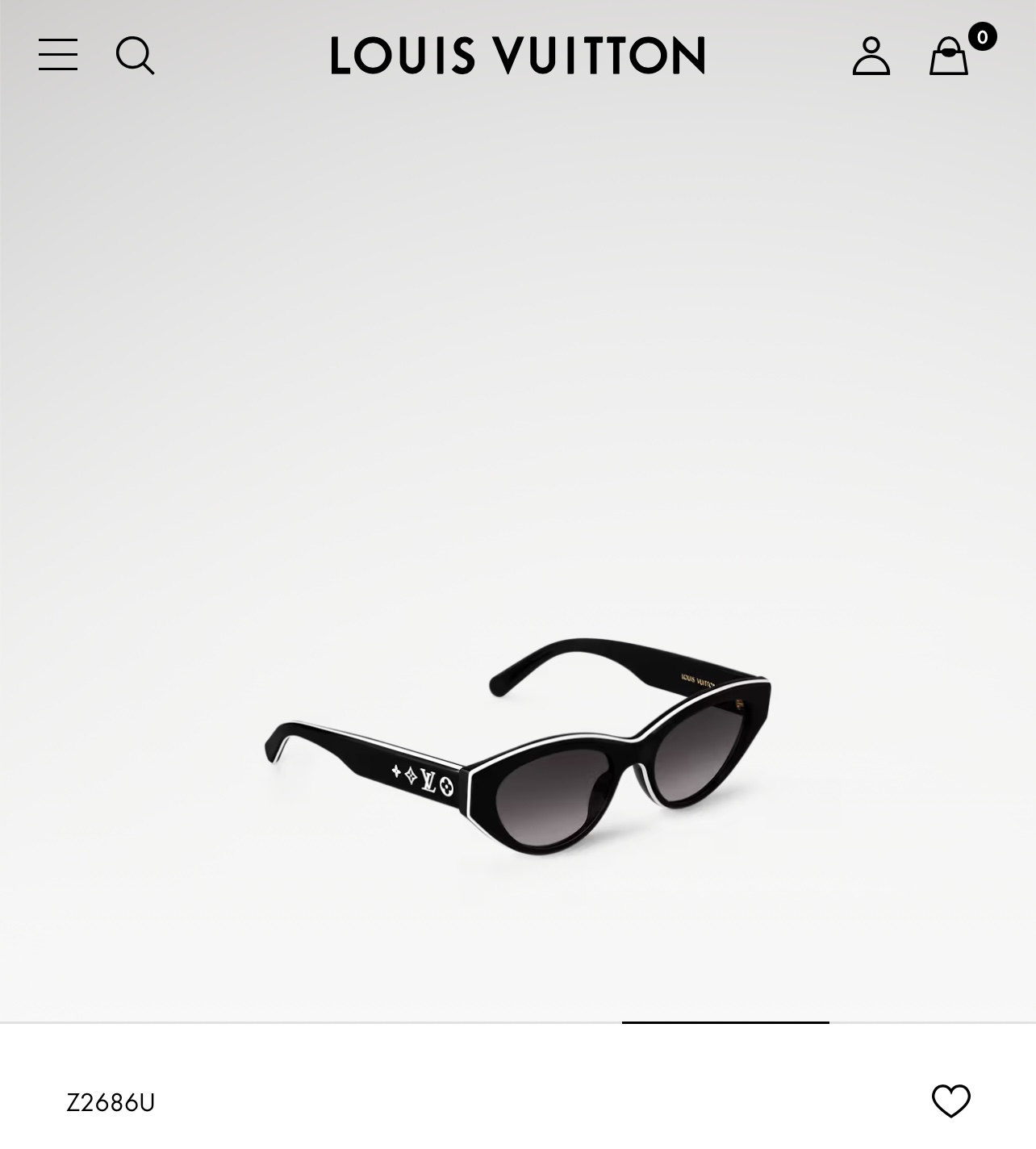The height and width of the screenshot is (1149, 1036).
Task: View the shopping bag
Action: (949, 56)
